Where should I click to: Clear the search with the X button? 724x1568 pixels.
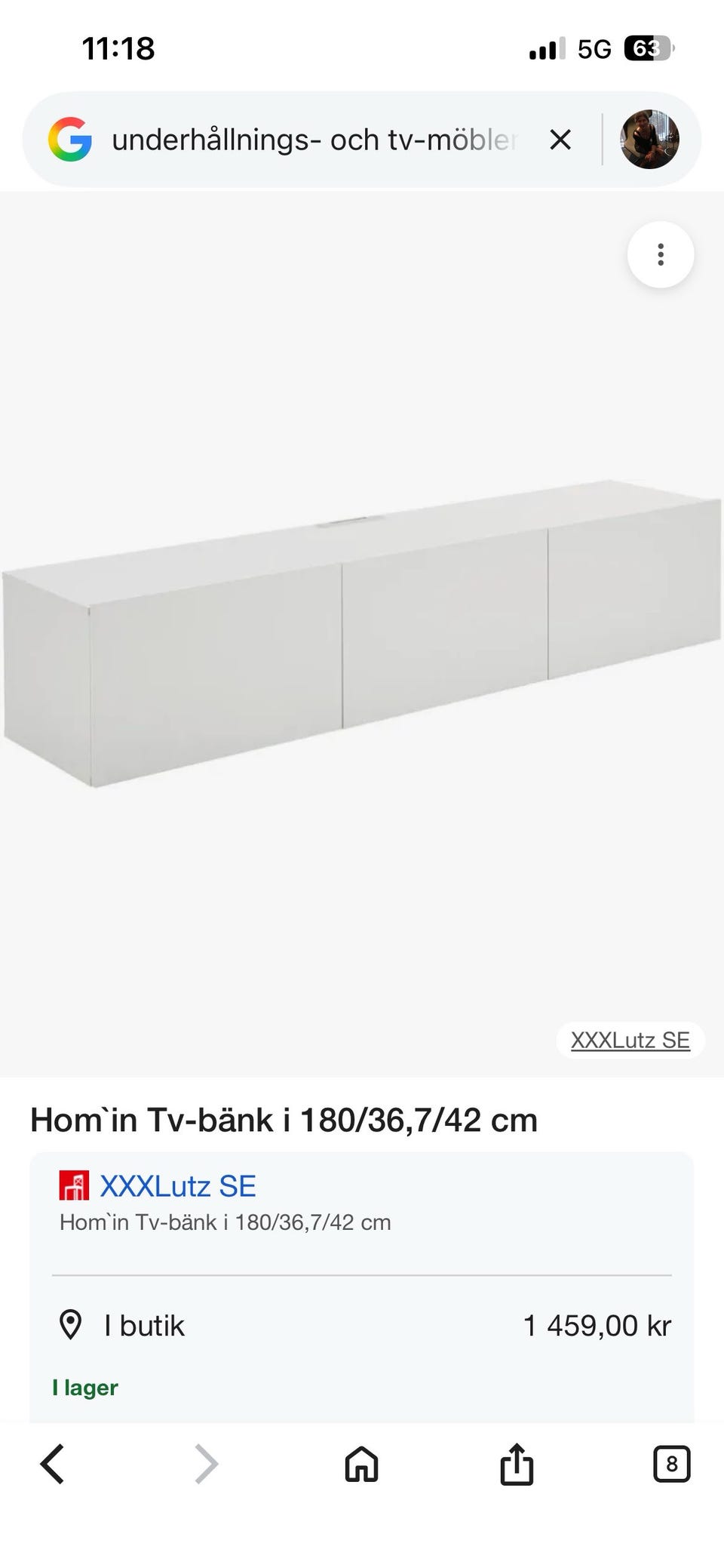(x=561, y=140)
